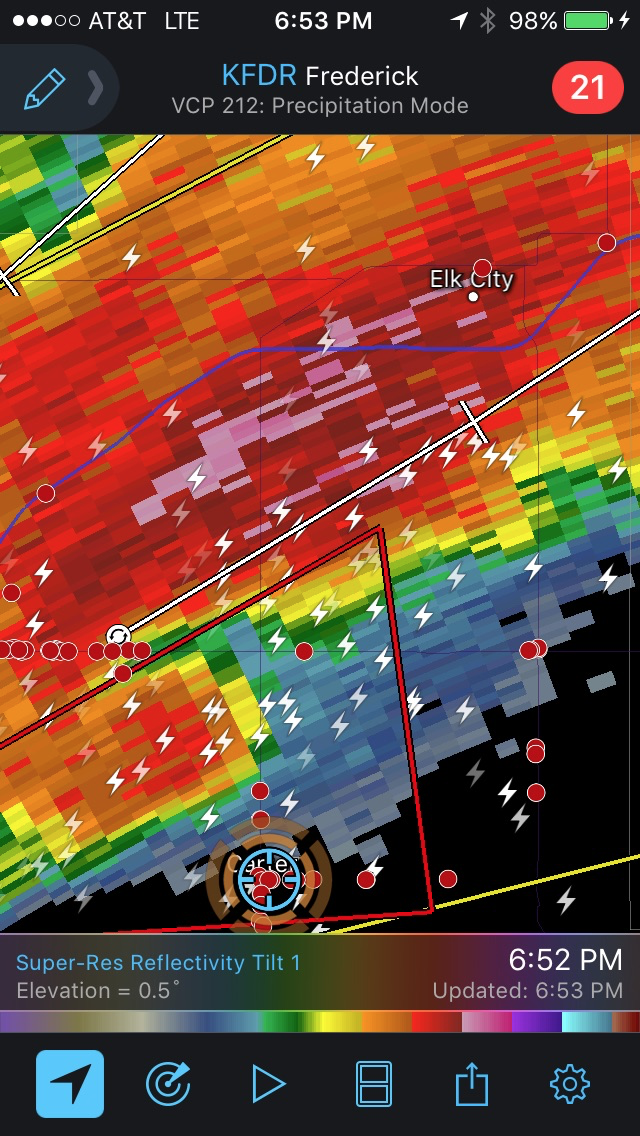Change Super-Res Reflectivity Tilt 1 product

(x=158, y=962)
